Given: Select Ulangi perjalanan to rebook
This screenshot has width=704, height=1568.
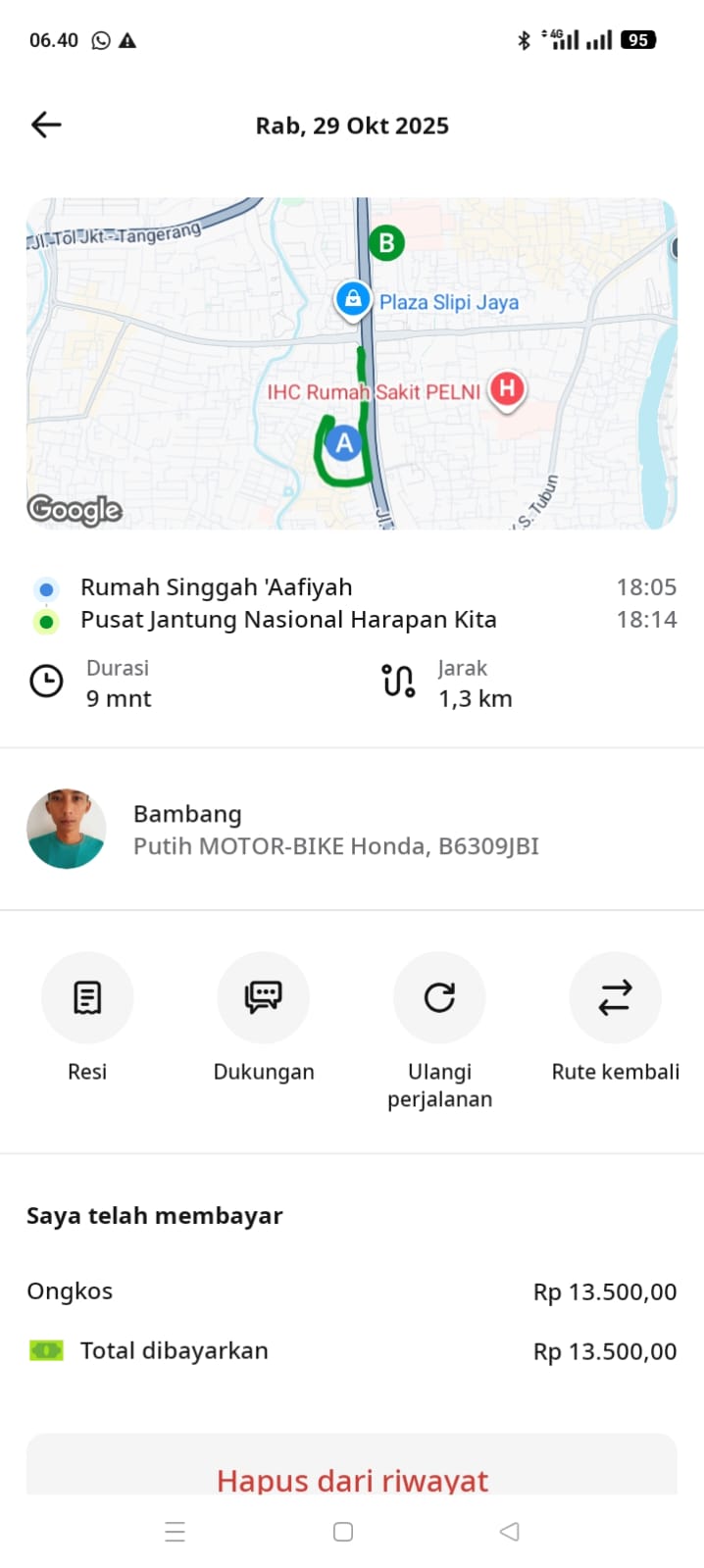Looking at the screenshot, I should [x=439, y=997].
